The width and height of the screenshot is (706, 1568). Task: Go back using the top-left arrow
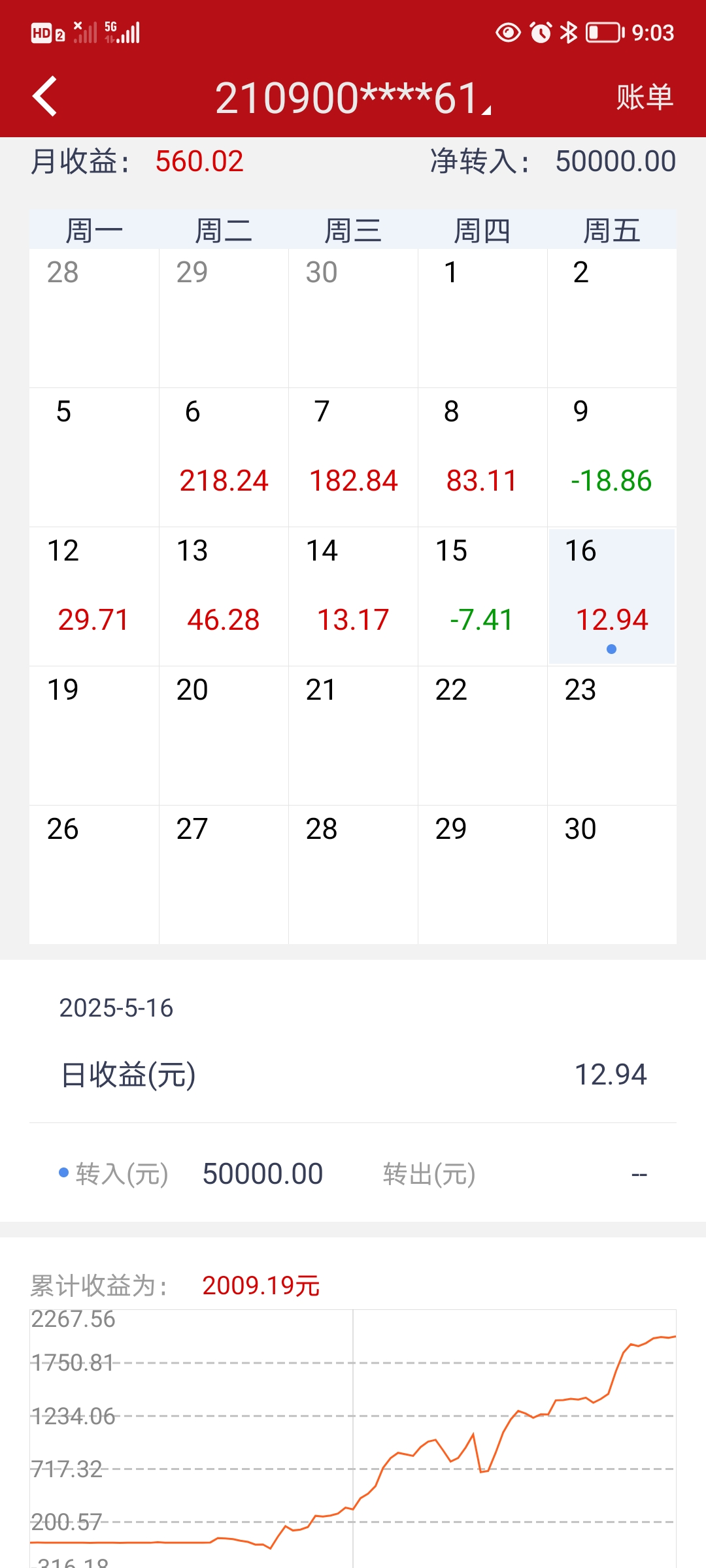tap(44, 97)
